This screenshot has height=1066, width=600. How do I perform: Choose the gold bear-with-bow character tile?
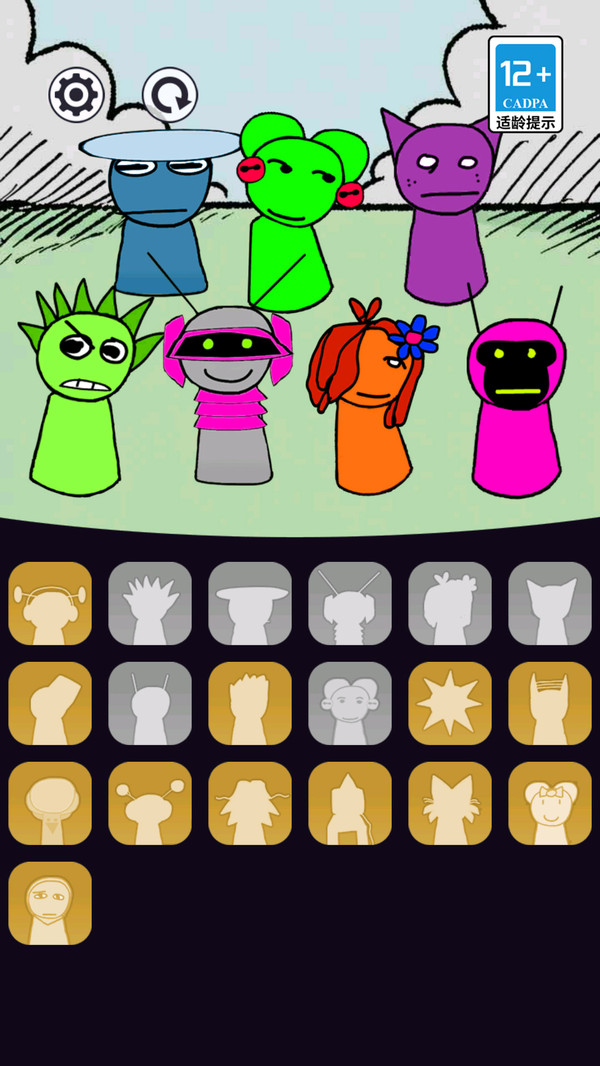550,803
